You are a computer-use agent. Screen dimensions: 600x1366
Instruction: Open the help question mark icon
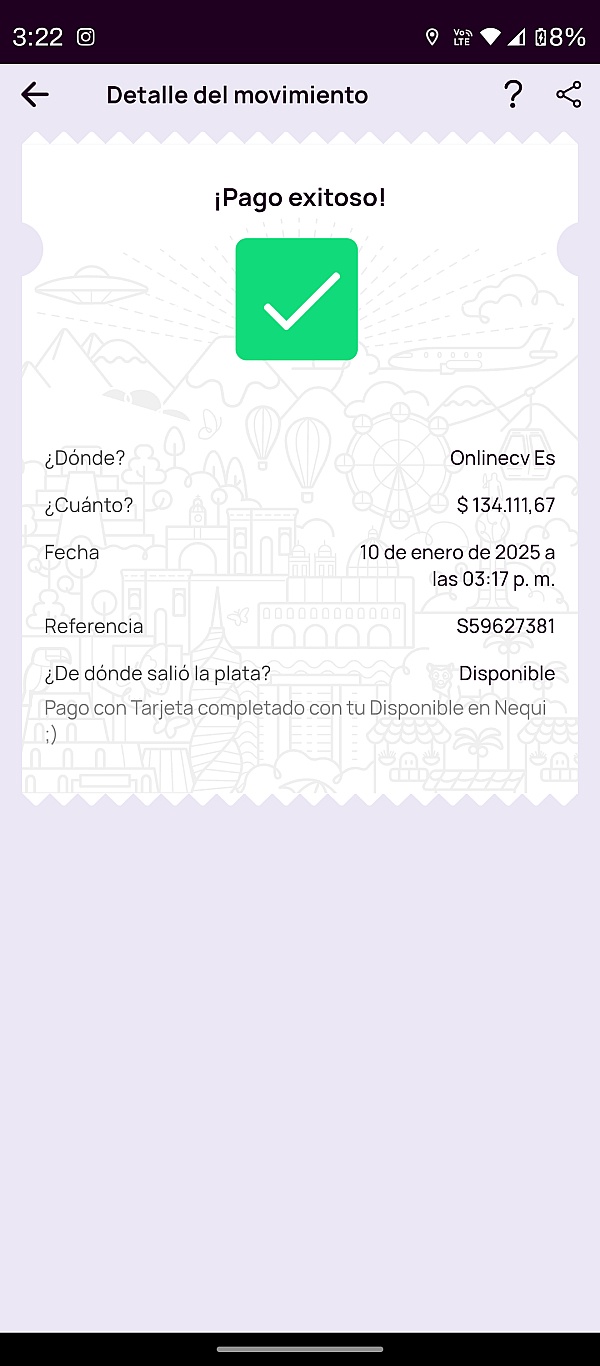[513, 95]
